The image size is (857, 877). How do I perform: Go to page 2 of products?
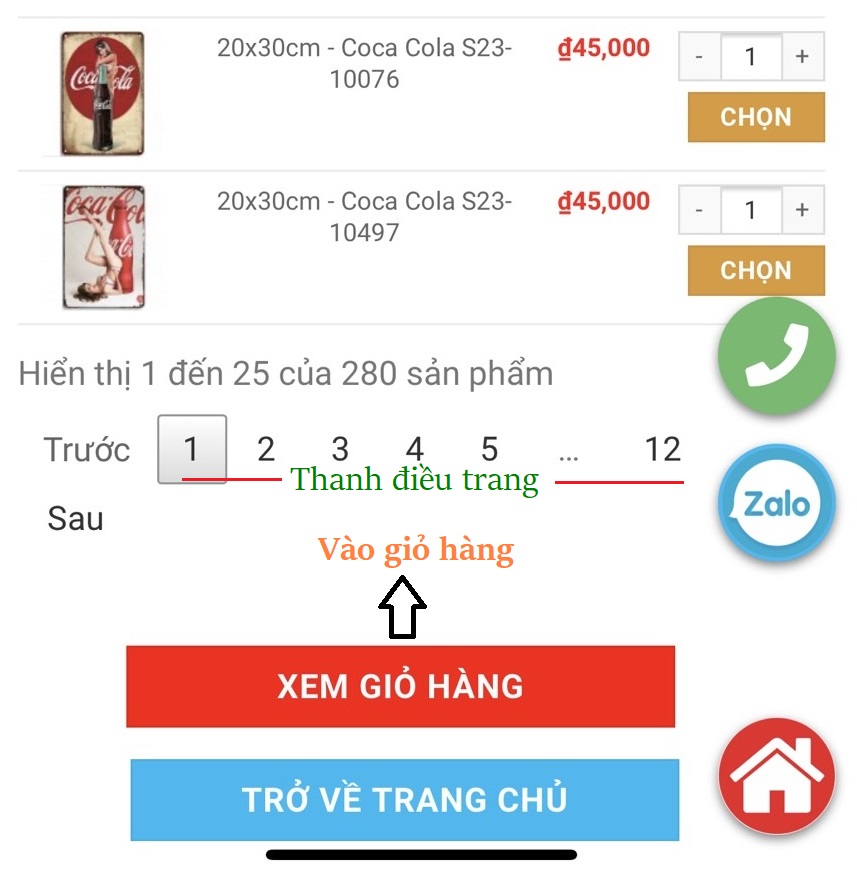[x=265, y=449]
